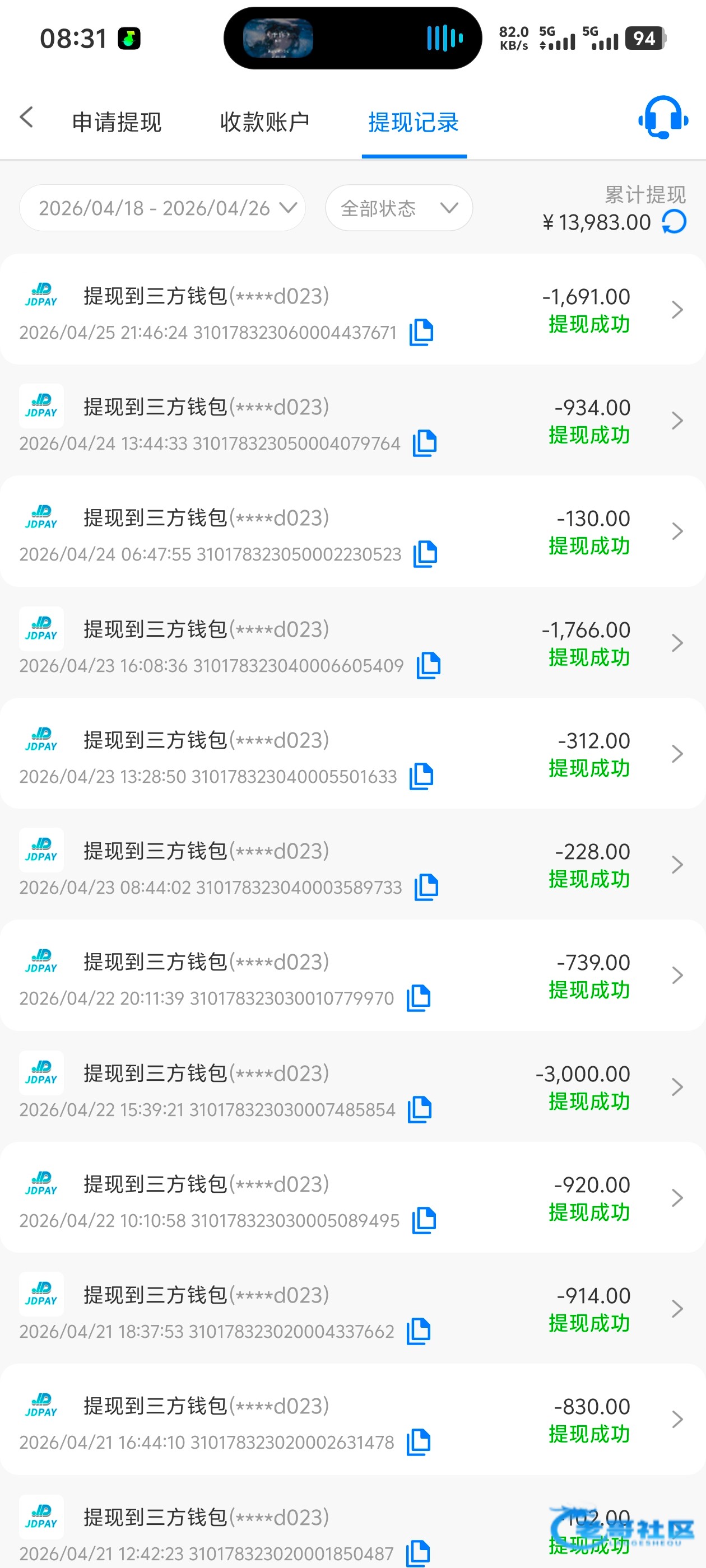The image size is (706, 1568).
Task: Copy order number ending 4437671
Action: [421, 332]
